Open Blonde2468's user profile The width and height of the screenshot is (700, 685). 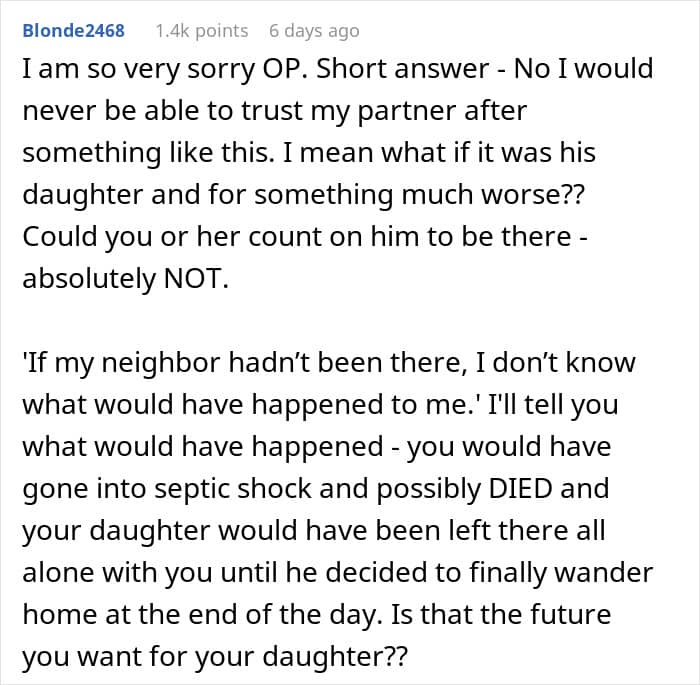[74, 31]
